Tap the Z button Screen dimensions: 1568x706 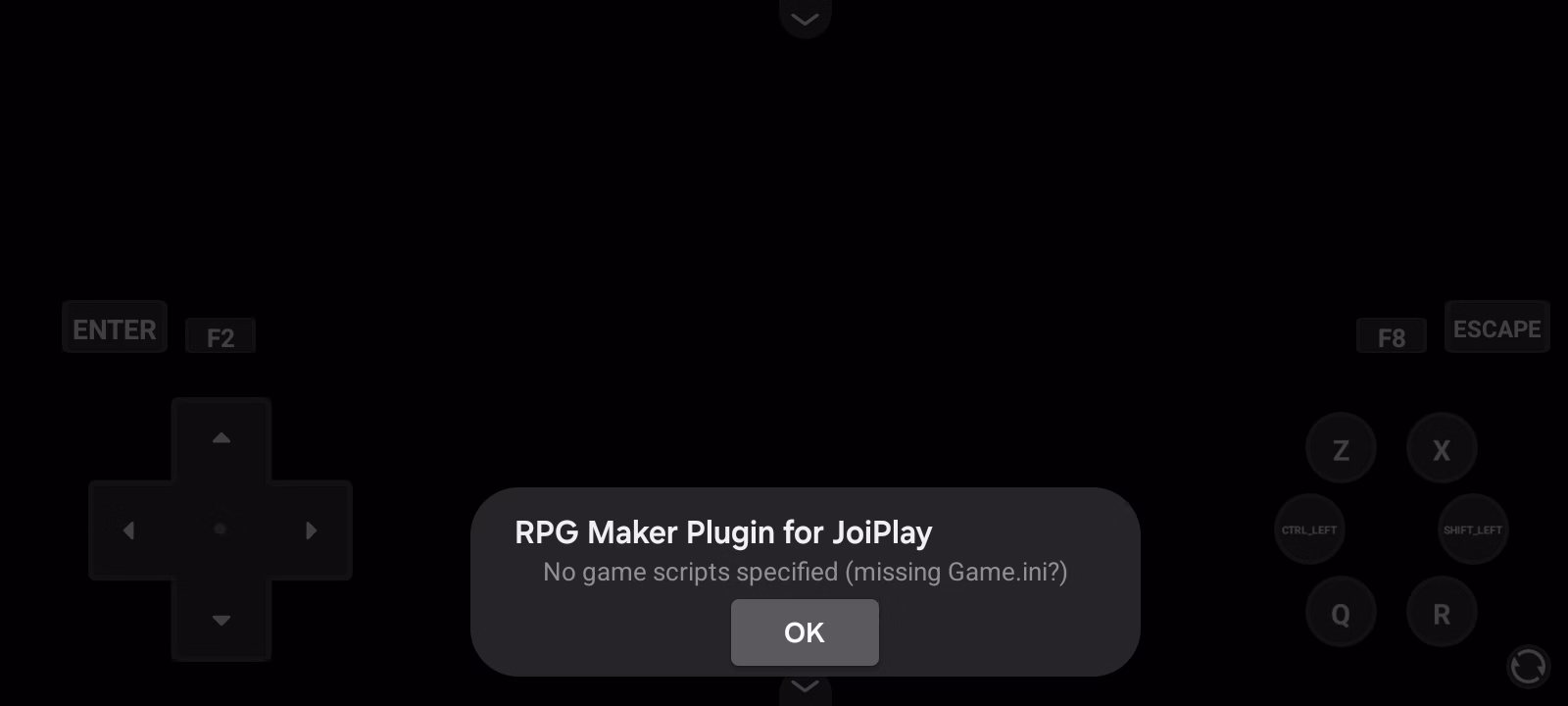click(1341, 449)
